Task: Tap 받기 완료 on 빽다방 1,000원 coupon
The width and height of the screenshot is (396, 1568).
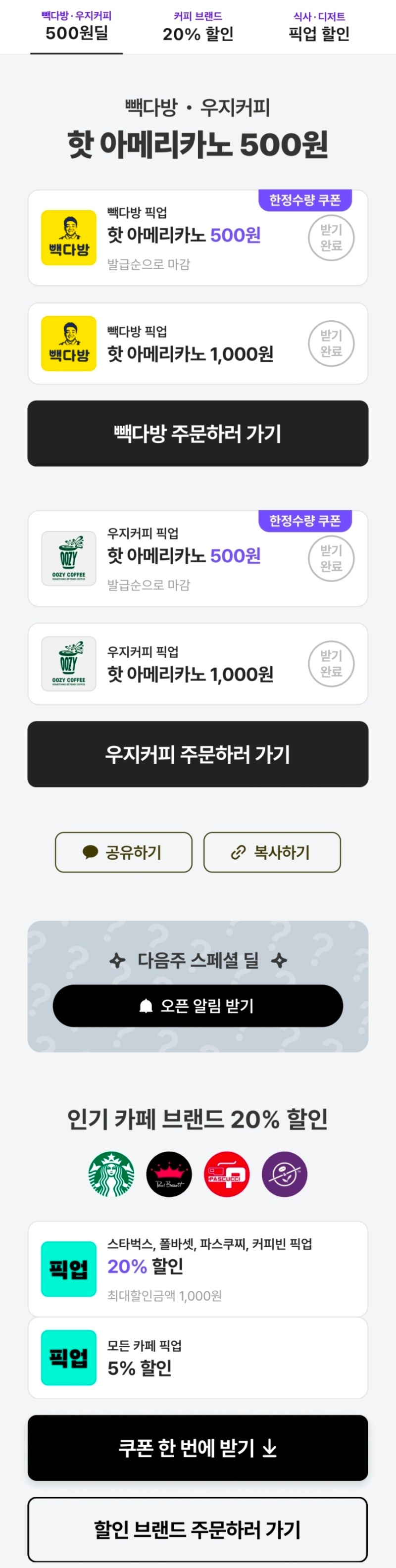Action: pyautogui.click(x=331, y=343)
